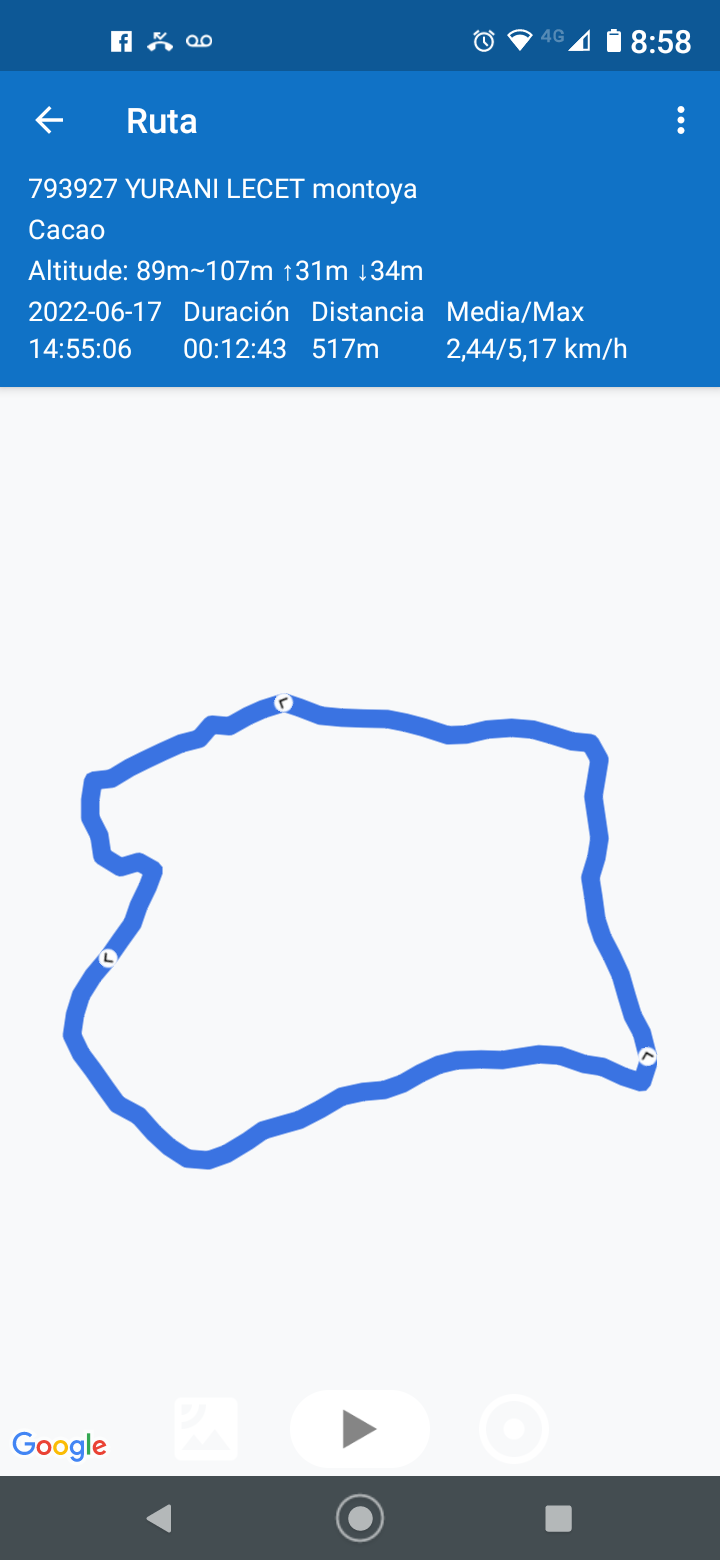Tap the circular center-location button
Viewport: 720px width, 1560px height.
pos(514,1429)
